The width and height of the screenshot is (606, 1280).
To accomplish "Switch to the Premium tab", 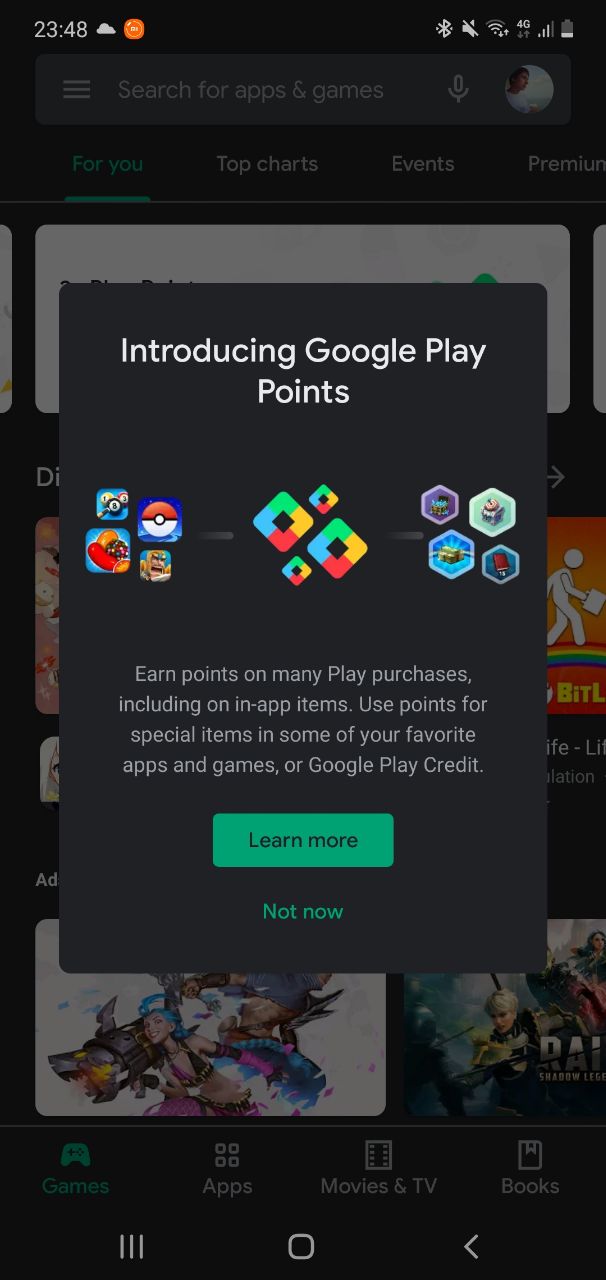I will 565,164.
